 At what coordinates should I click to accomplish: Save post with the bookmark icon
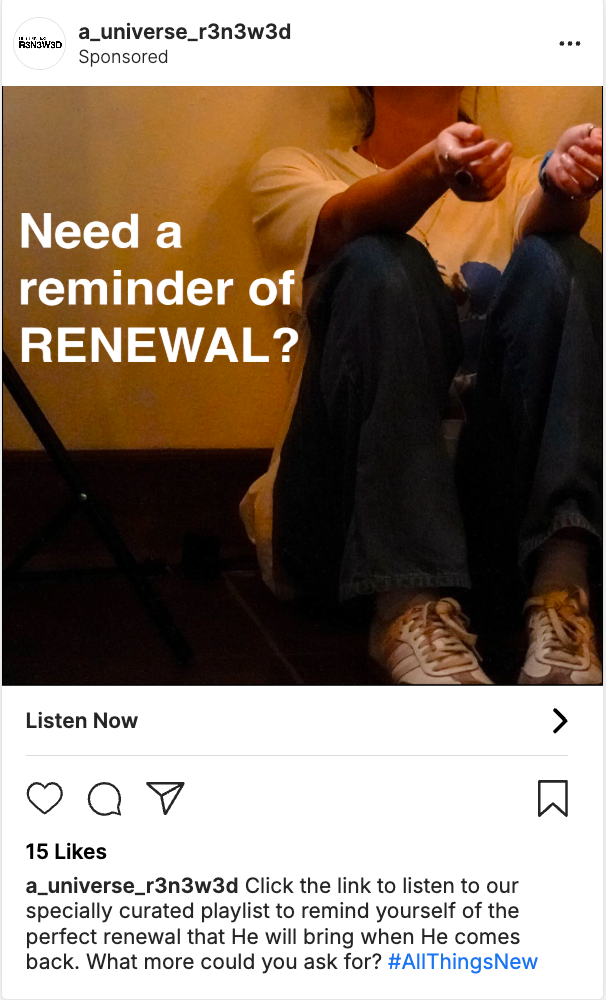[553, 798]
